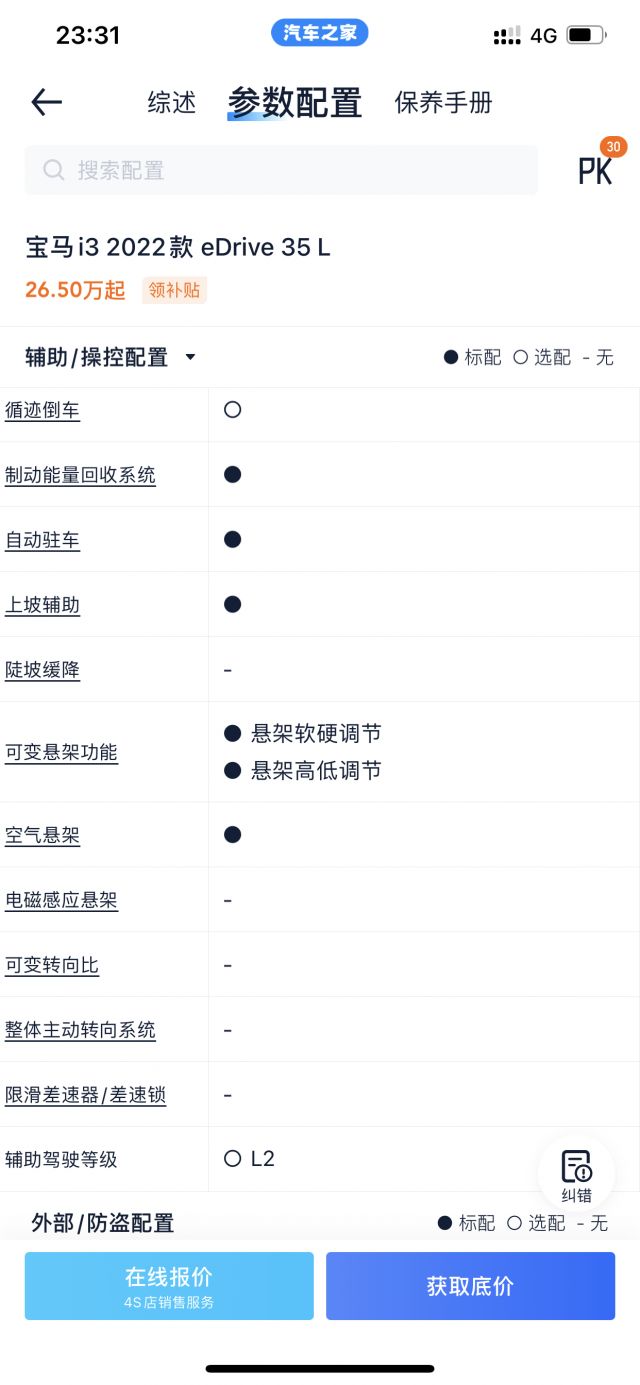Tap 获取底价 to get lowest price
This screenshot has width=640, height=1385.
[470, 1286]
